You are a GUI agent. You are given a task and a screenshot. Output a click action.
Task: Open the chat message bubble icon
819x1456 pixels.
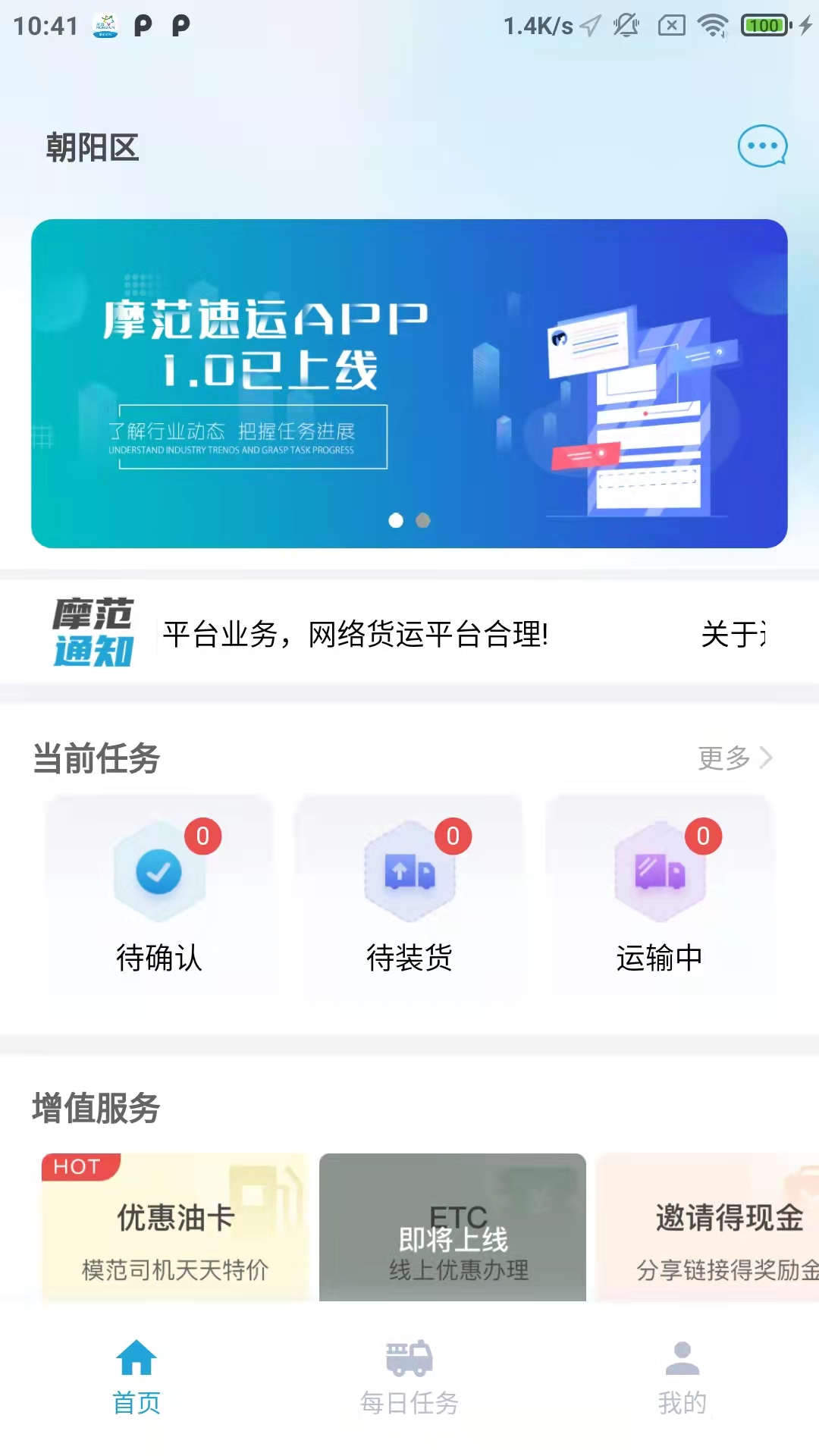(x=761, y=146)
